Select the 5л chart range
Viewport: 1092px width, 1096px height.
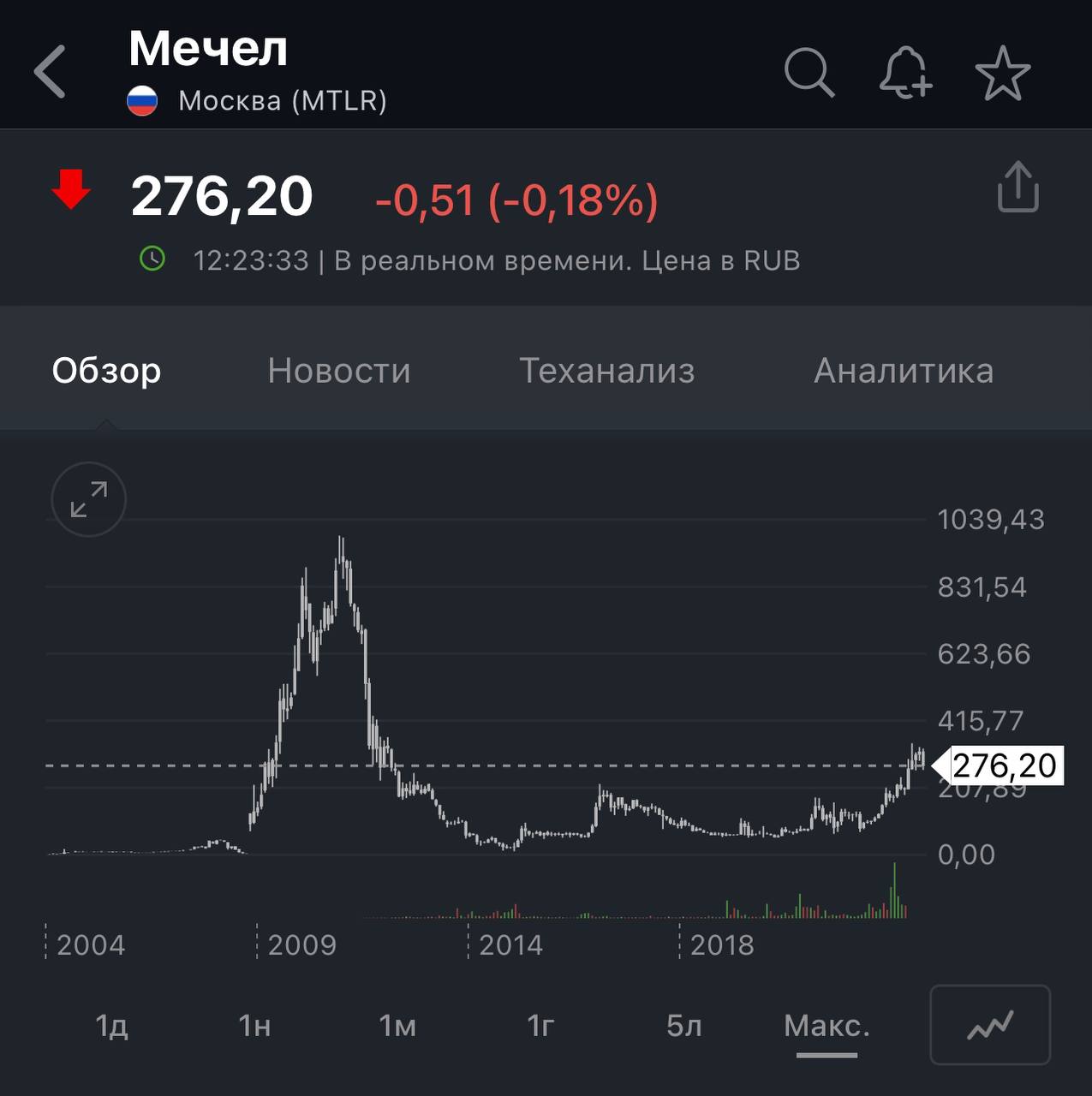pos(683,1025)
